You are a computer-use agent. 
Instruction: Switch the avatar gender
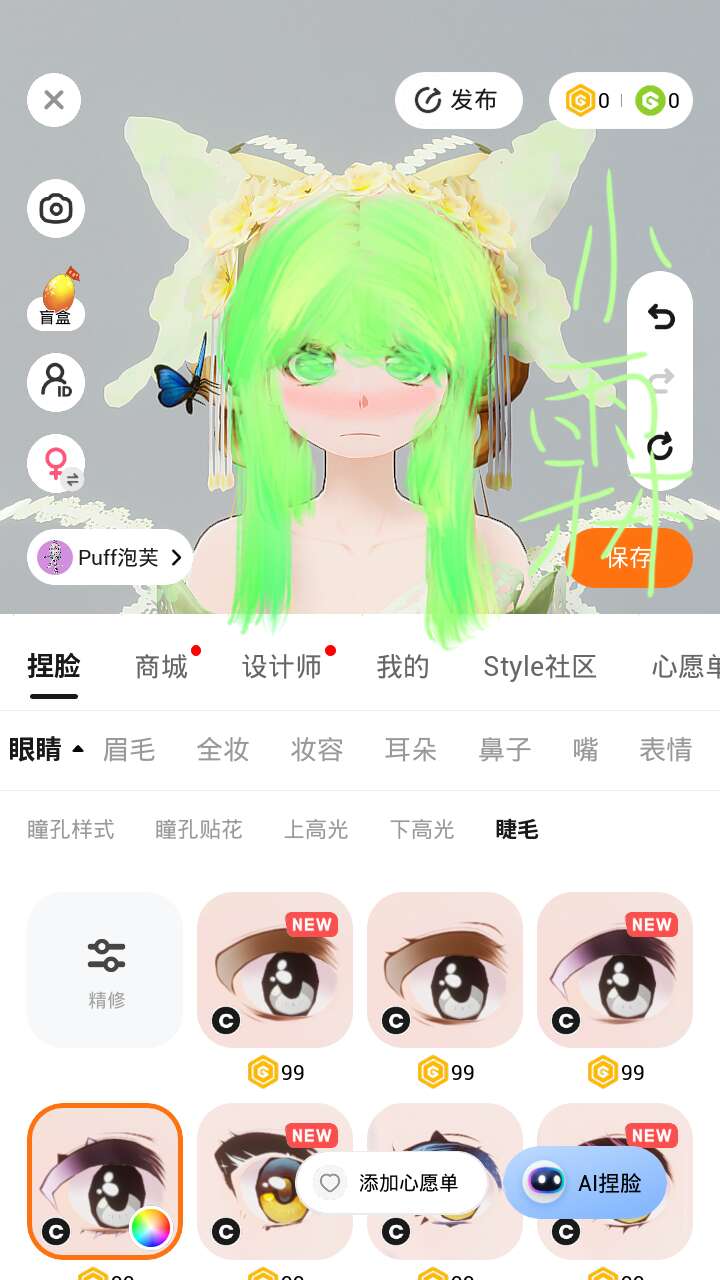point(56,464)
